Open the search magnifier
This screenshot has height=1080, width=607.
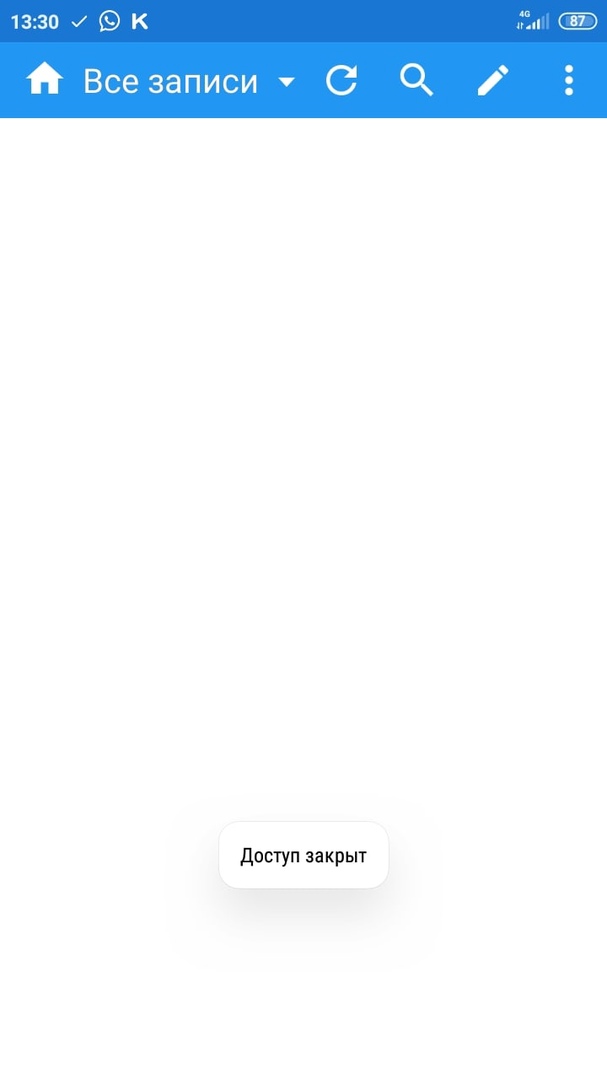pyautogui.click(x=416, y=80)
